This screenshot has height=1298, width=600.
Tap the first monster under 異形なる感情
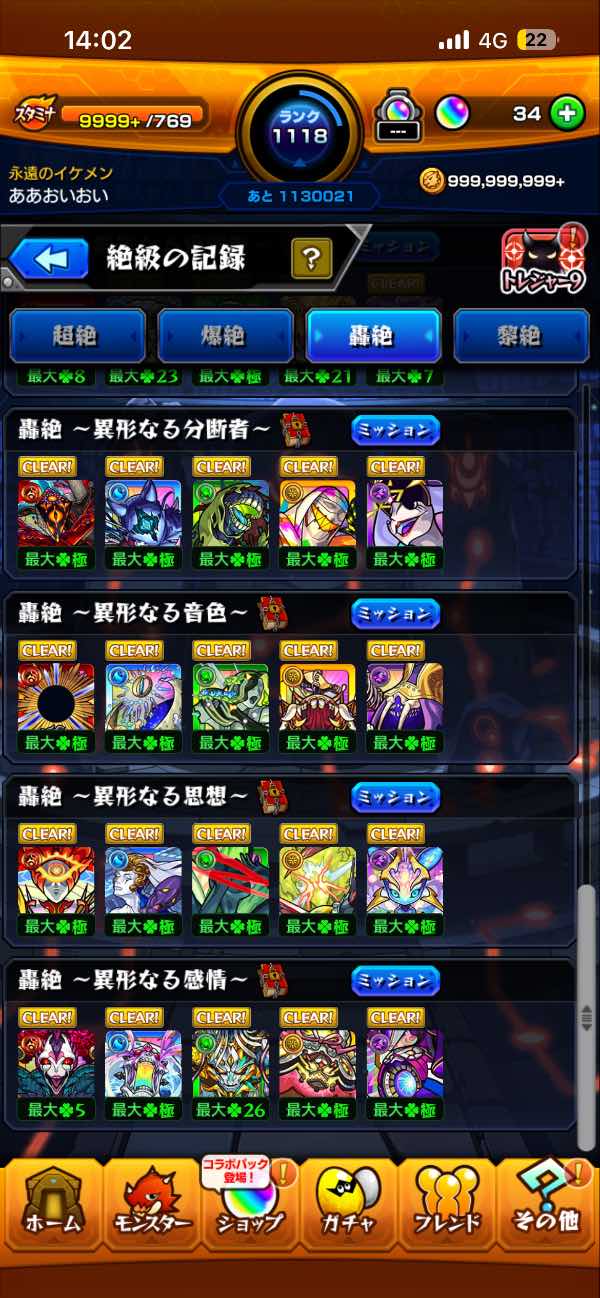pos(56,1064)
